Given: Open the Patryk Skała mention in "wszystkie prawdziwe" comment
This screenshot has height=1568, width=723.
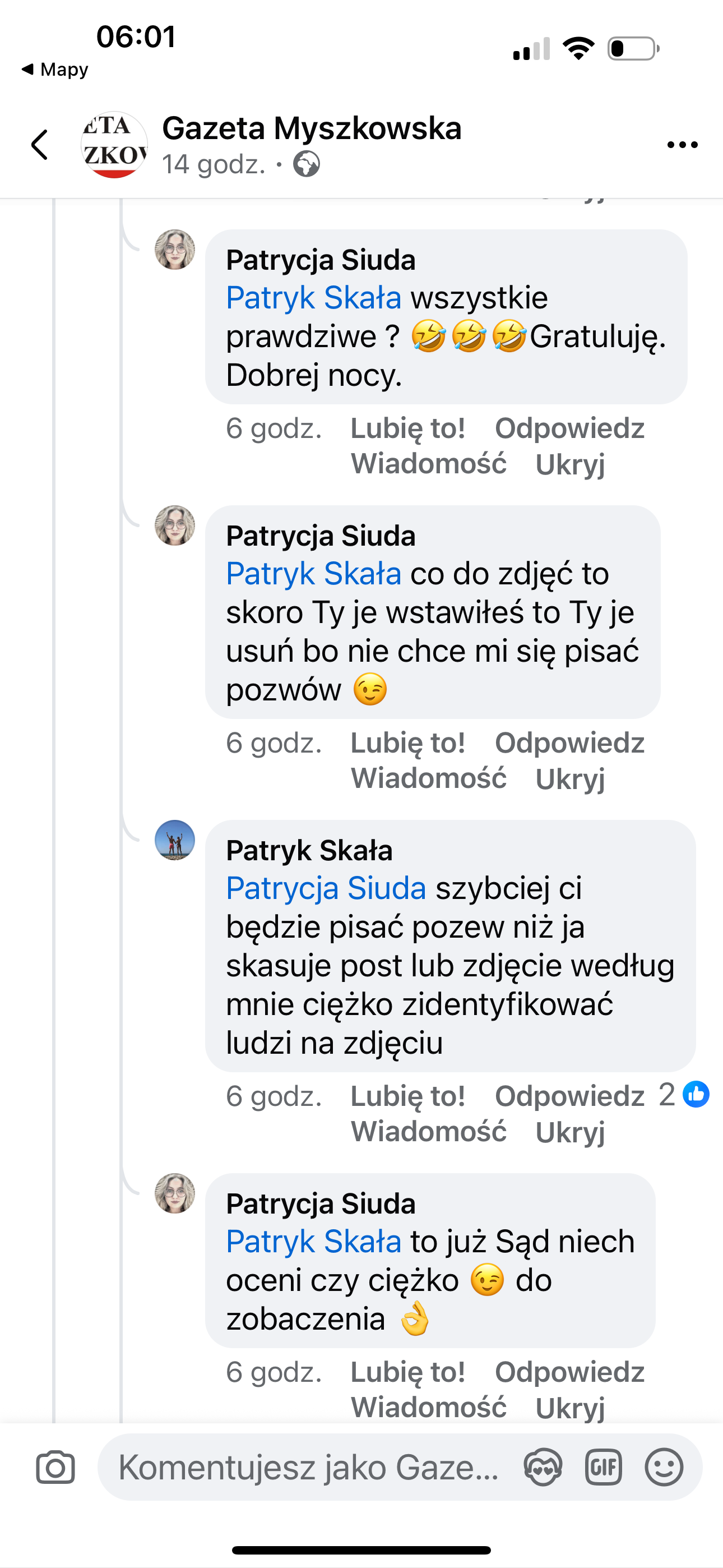Looking at the screenshot, I should pos(313,298).
